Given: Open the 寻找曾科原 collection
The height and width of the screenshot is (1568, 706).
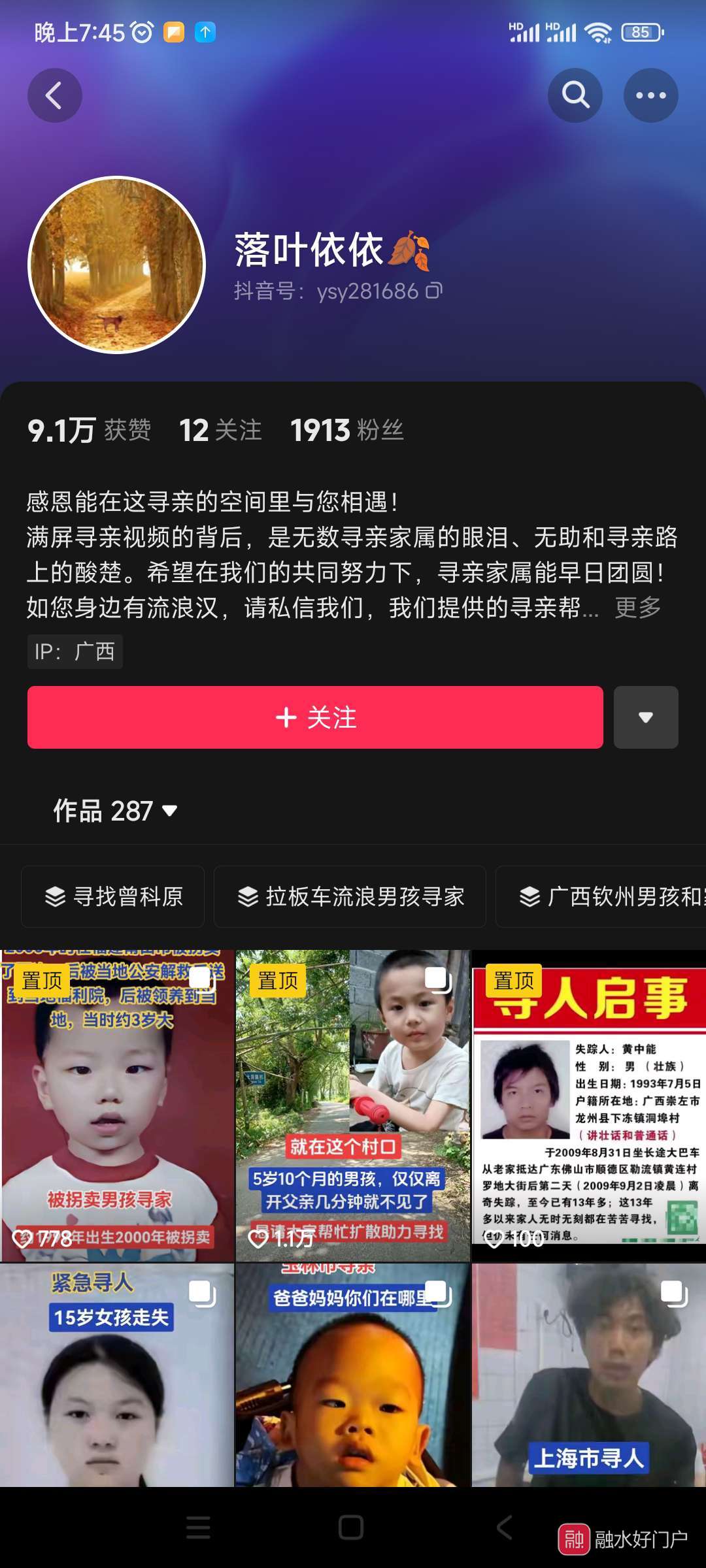Looking at the screenshot, I should coord(113,896).
